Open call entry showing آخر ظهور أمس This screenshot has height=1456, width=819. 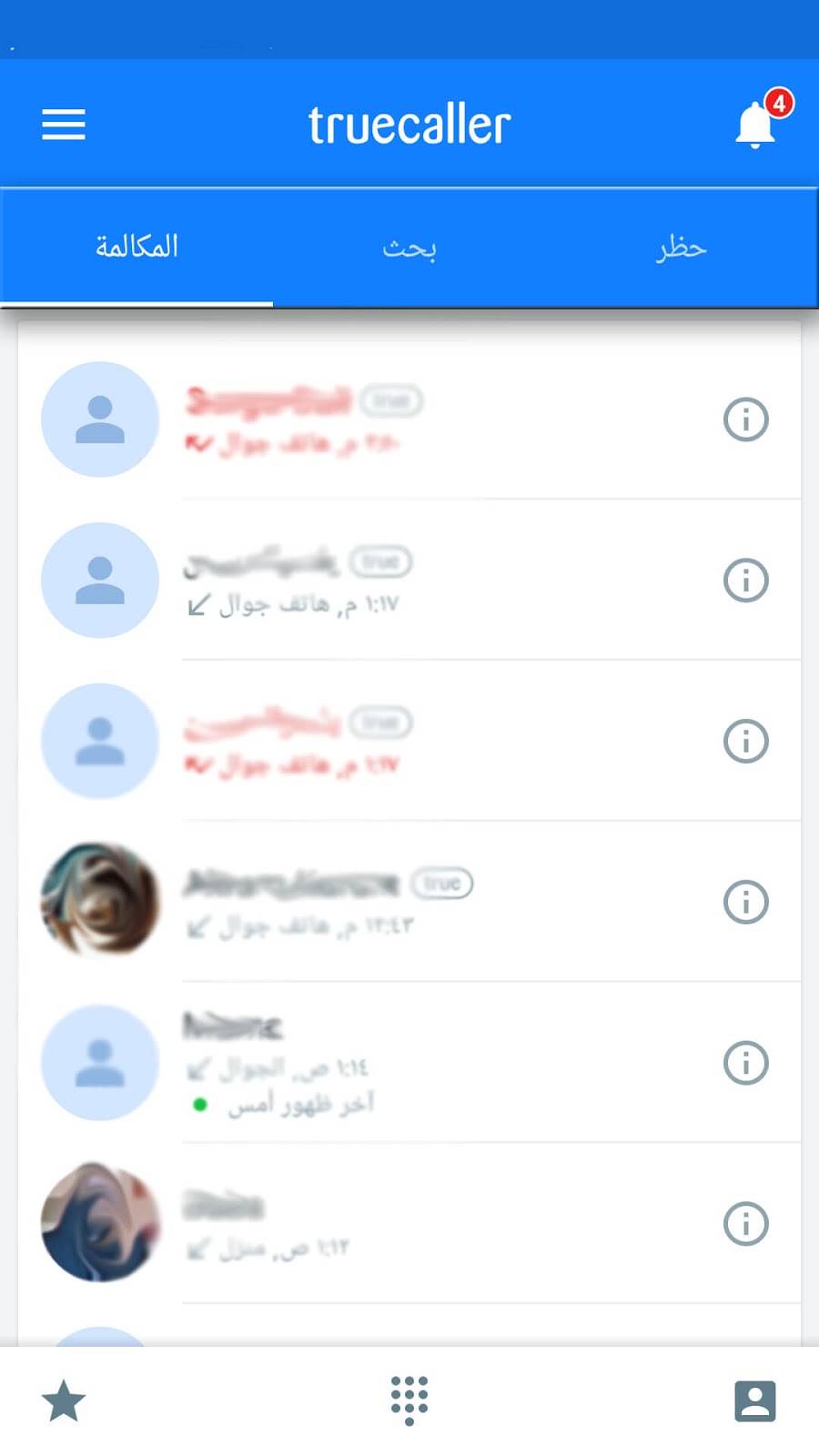(409, 1063)
